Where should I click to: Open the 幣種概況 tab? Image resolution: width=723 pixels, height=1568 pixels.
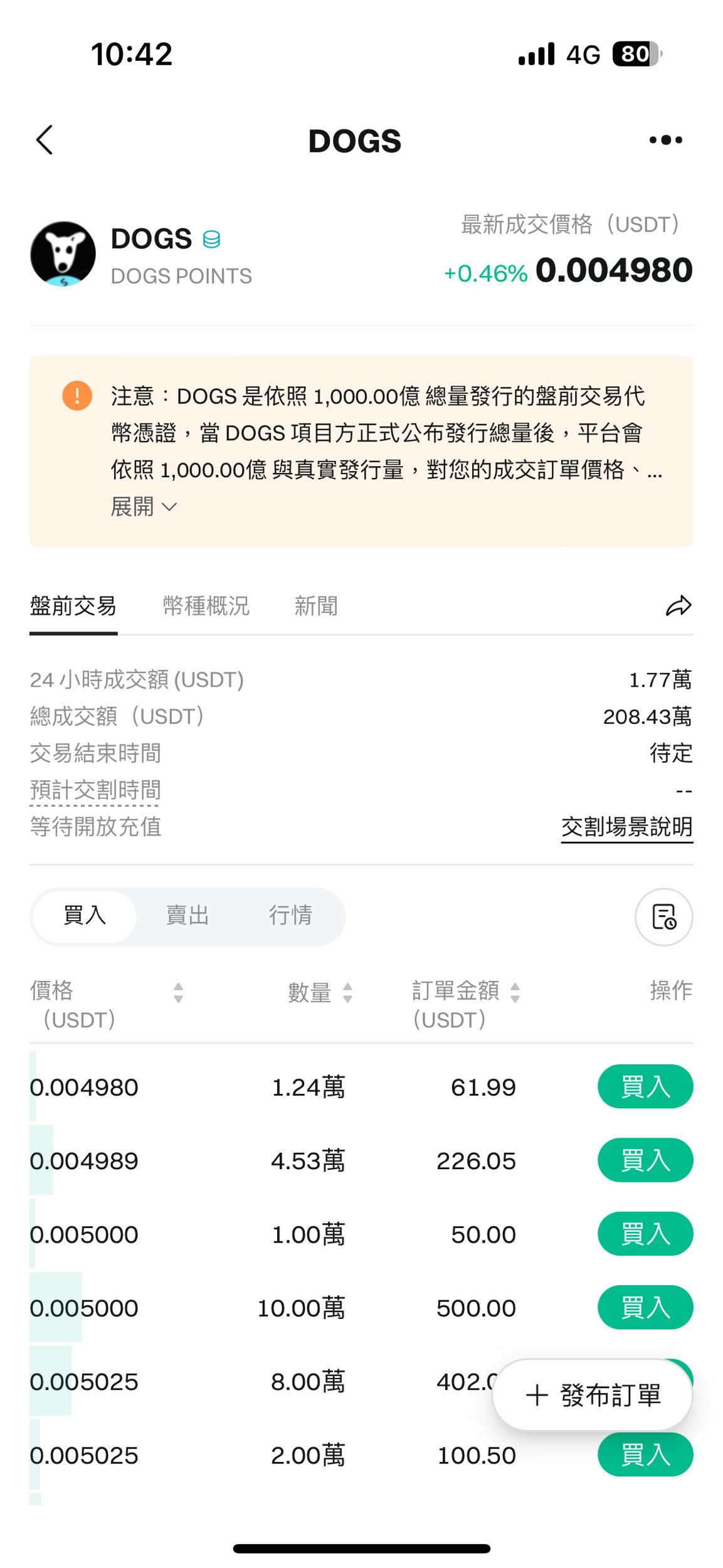click(206, 605)
